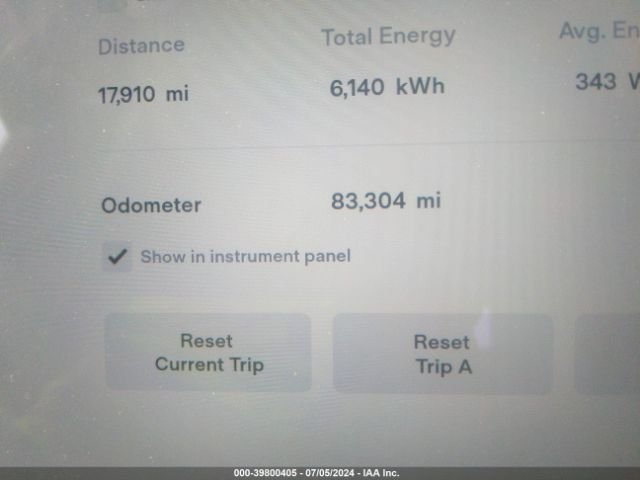
Task: Uncheck Show in instrument panel
Action: [x=118, y=257]
